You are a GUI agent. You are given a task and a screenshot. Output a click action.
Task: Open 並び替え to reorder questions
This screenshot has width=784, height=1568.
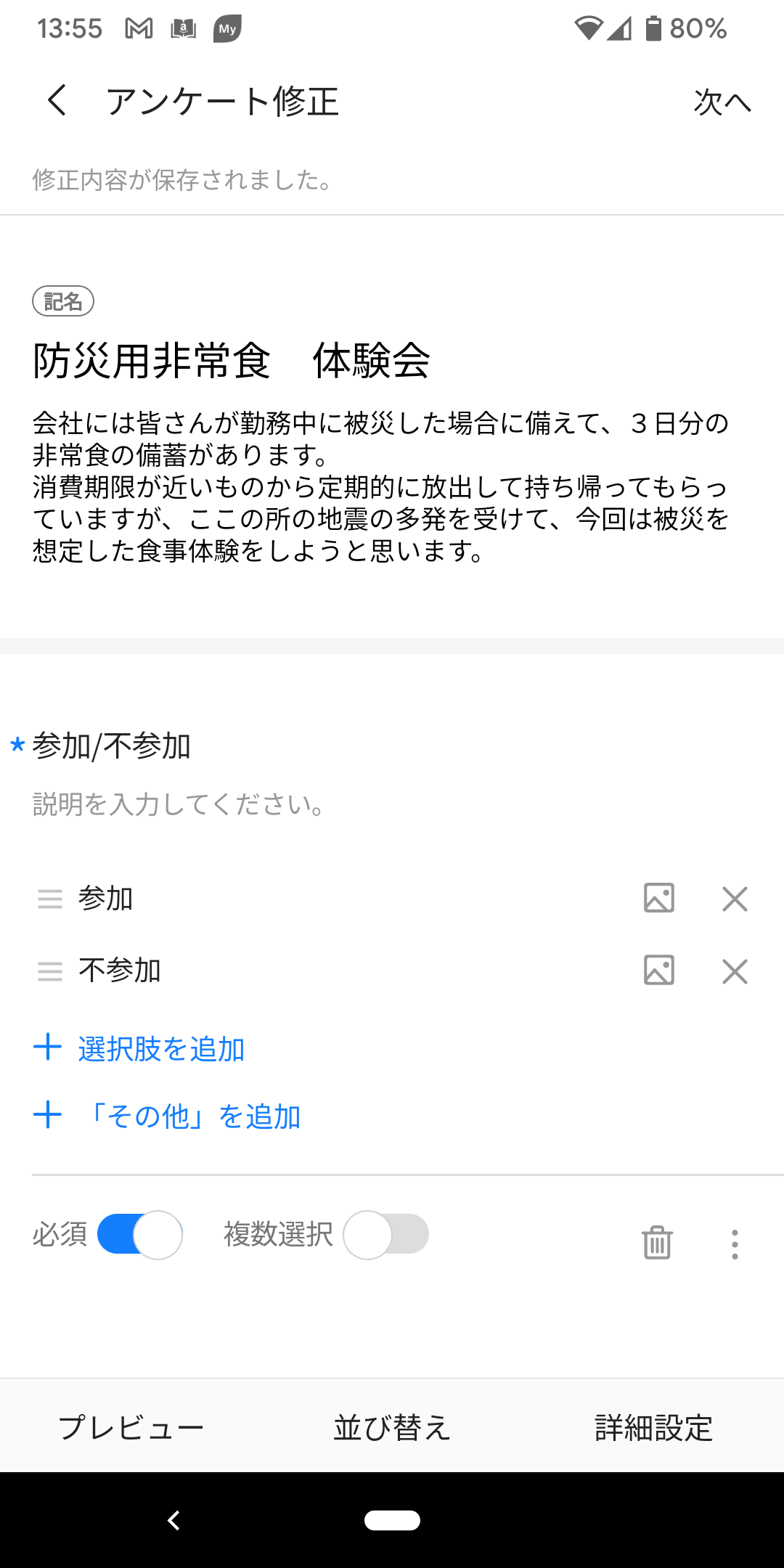pyautogui.click(x=392, y=1427)
